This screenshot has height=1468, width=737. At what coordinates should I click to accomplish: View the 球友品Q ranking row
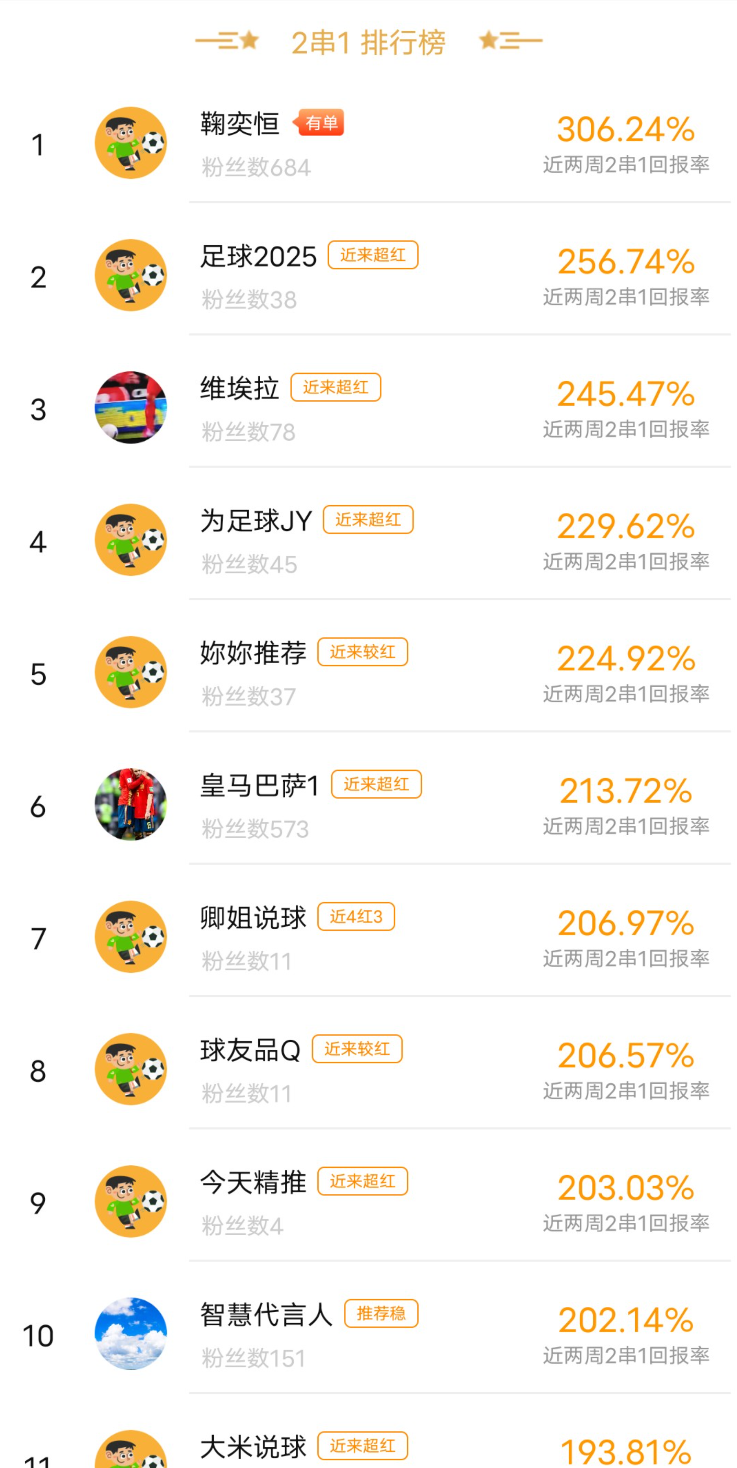tap(368, 1070)
